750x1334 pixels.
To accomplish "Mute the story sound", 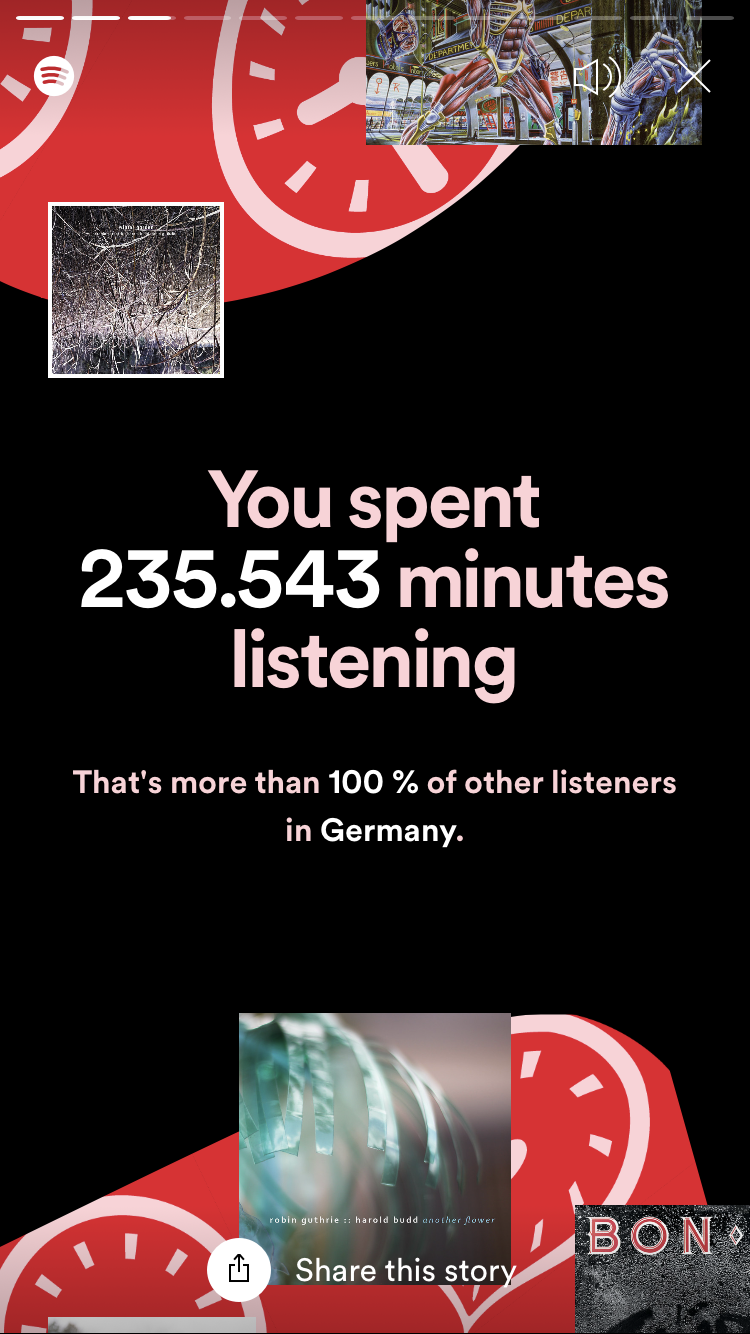I will [x=597, y=76].
